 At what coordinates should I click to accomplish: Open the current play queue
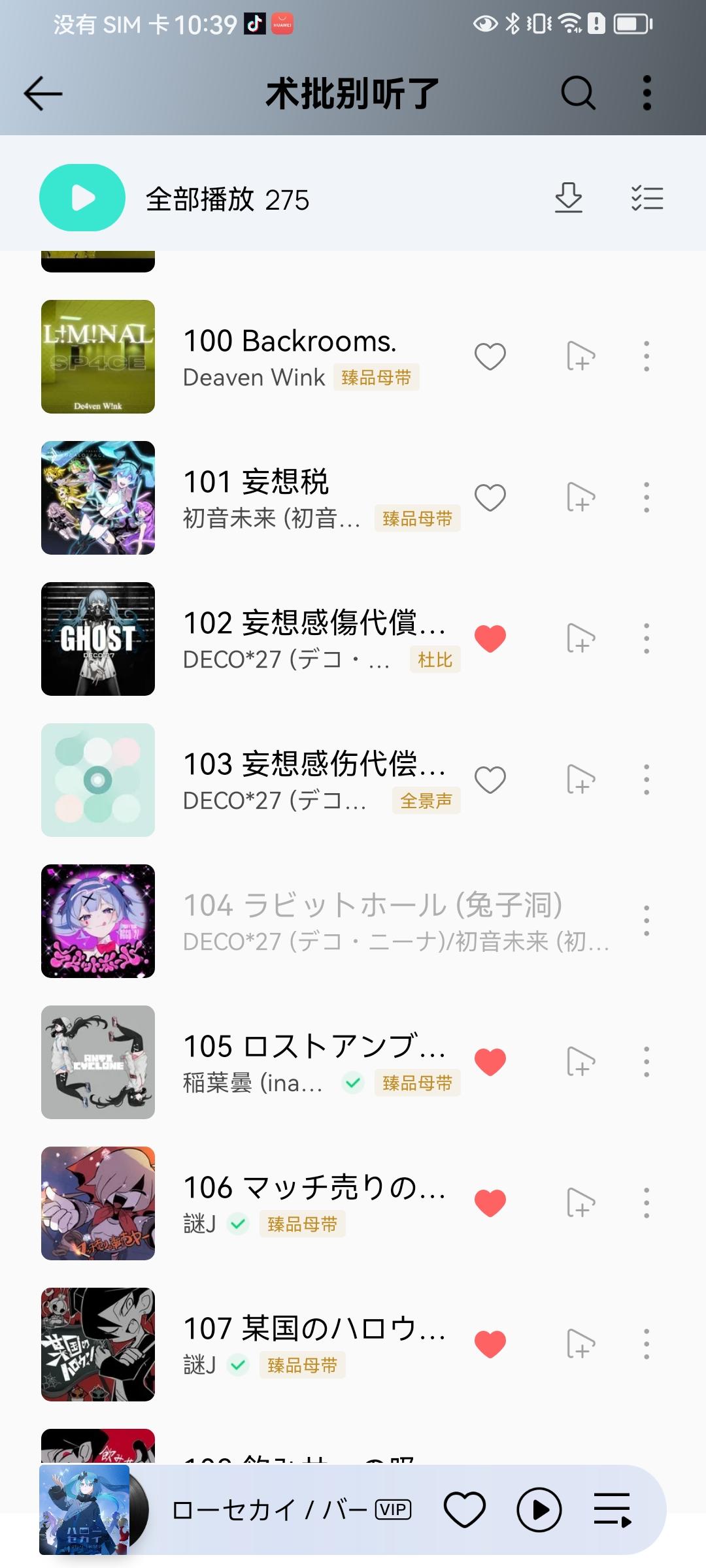tap(612, 1510)
